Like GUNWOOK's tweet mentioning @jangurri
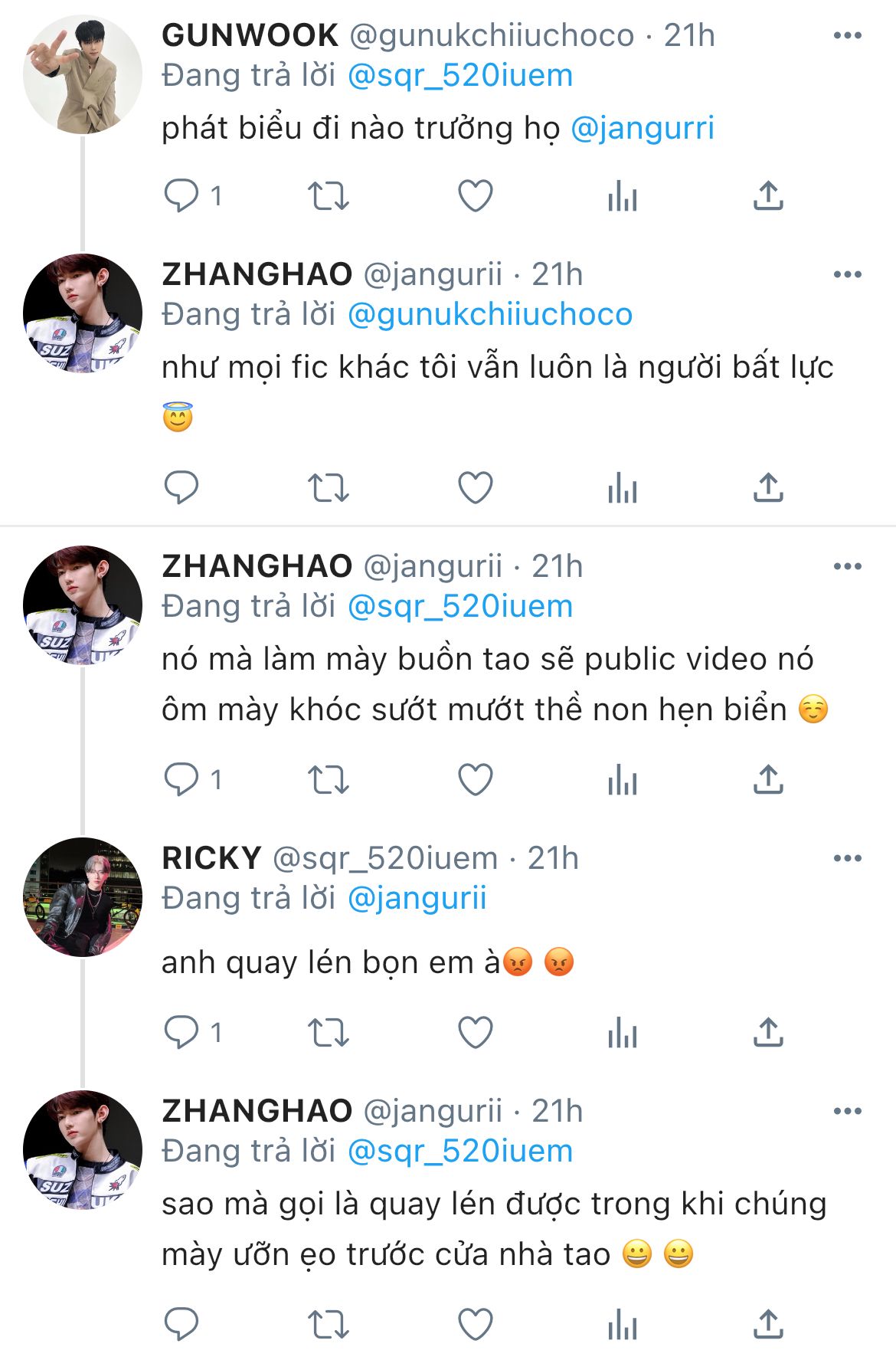Image resolution: width=896 pixels, height=1360 pixels. click(x=475, y=196)
